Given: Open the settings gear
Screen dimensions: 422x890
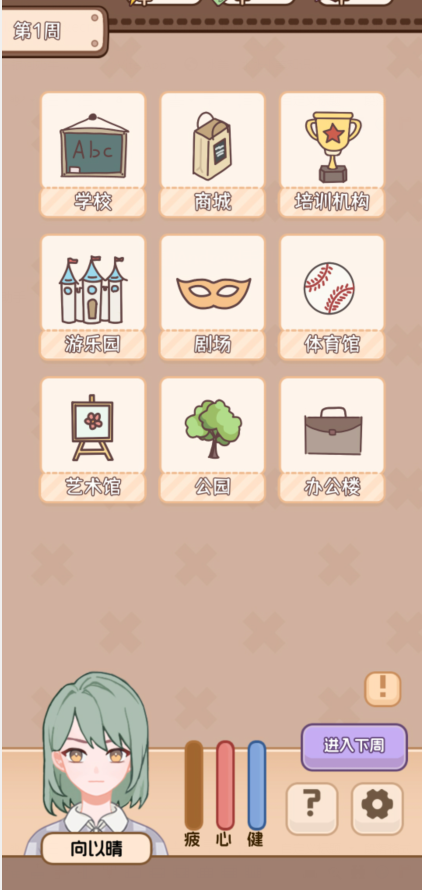Looking at the screenshot, I should click(377, 808).
